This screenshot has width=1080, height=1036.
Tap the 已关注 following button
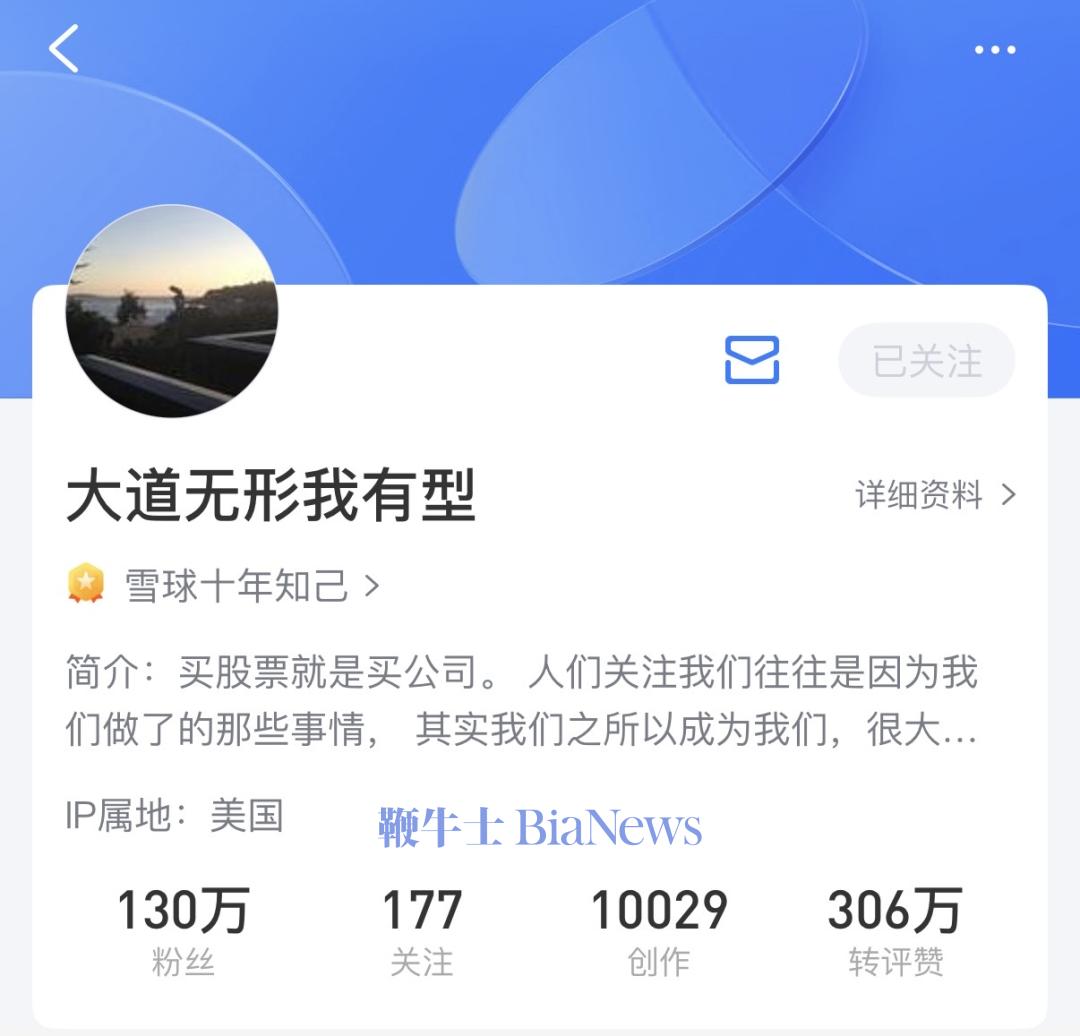coord(926,361)
